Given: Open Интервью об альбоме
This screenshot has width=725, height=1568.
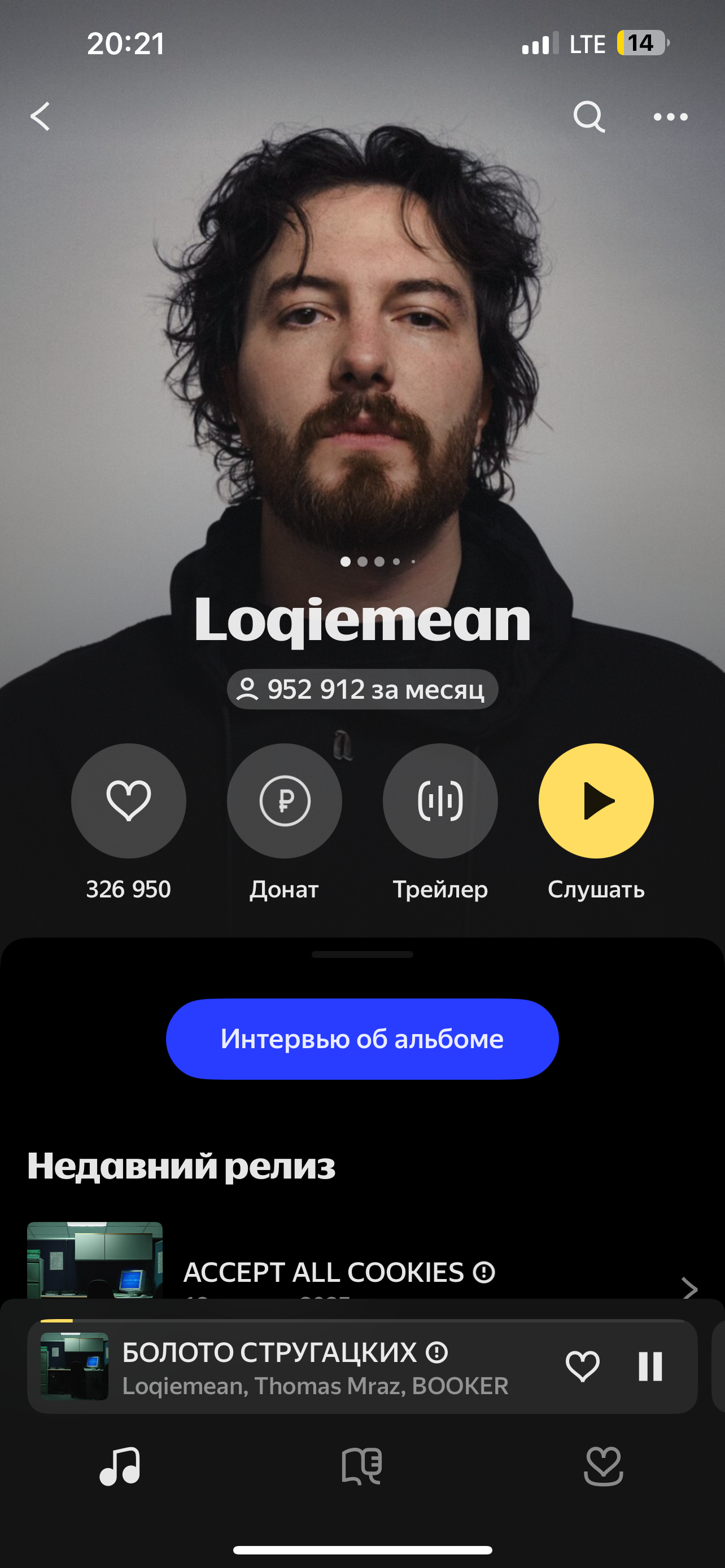Looking at the screenshot, I should (362, 1039).
